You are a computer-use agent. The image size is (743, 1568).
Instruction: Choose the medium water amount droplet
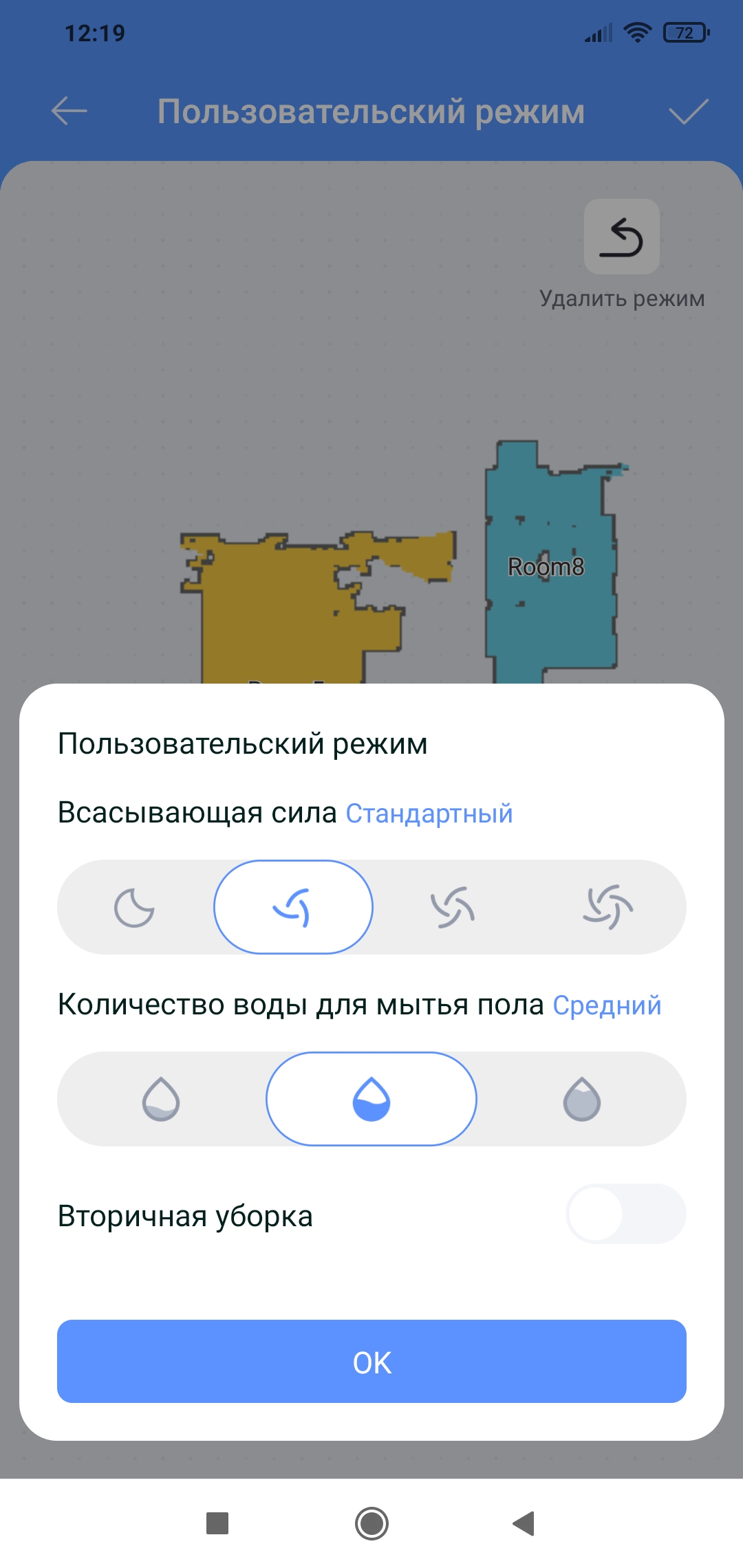click(x=371, y=1099)
